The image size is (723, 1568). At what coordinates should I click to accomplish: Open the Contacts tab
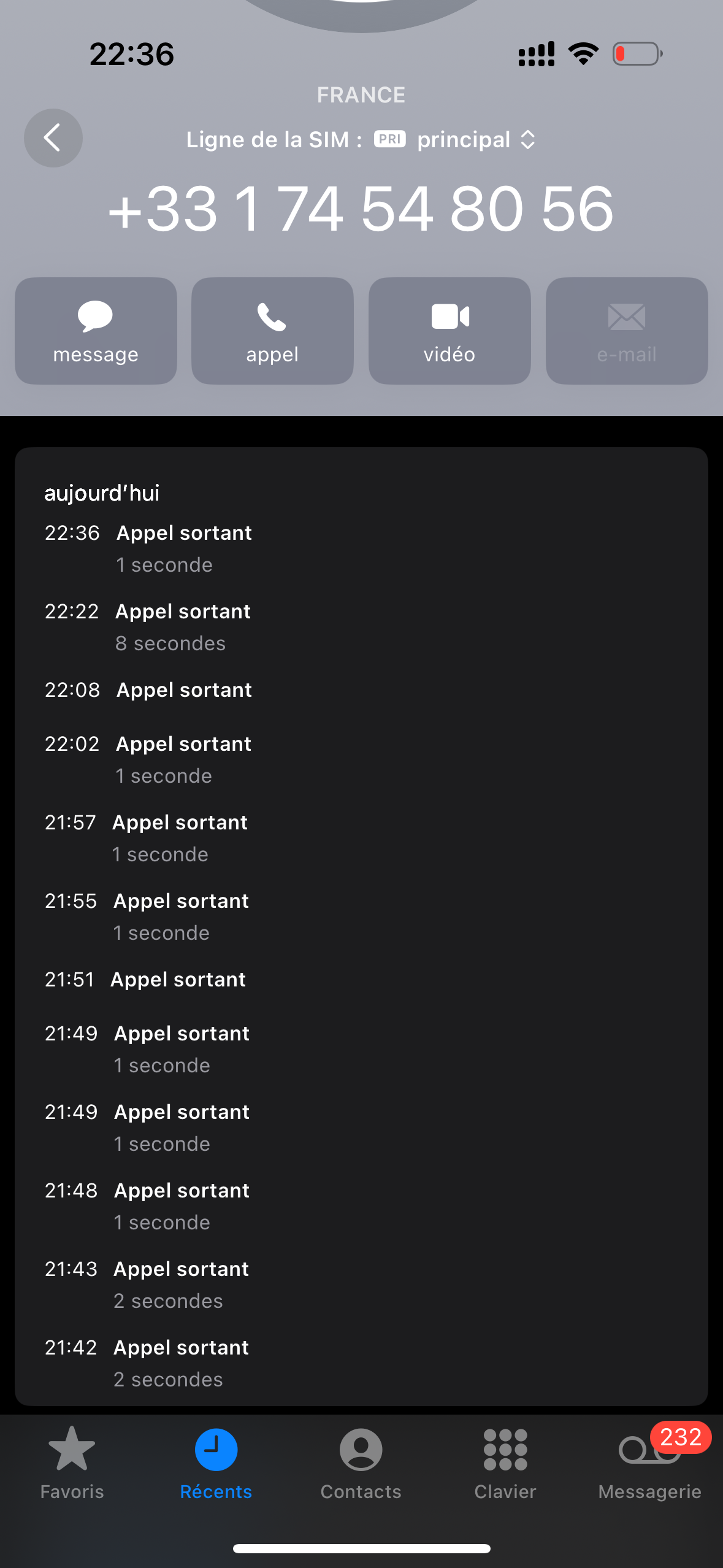(361, 1464)
